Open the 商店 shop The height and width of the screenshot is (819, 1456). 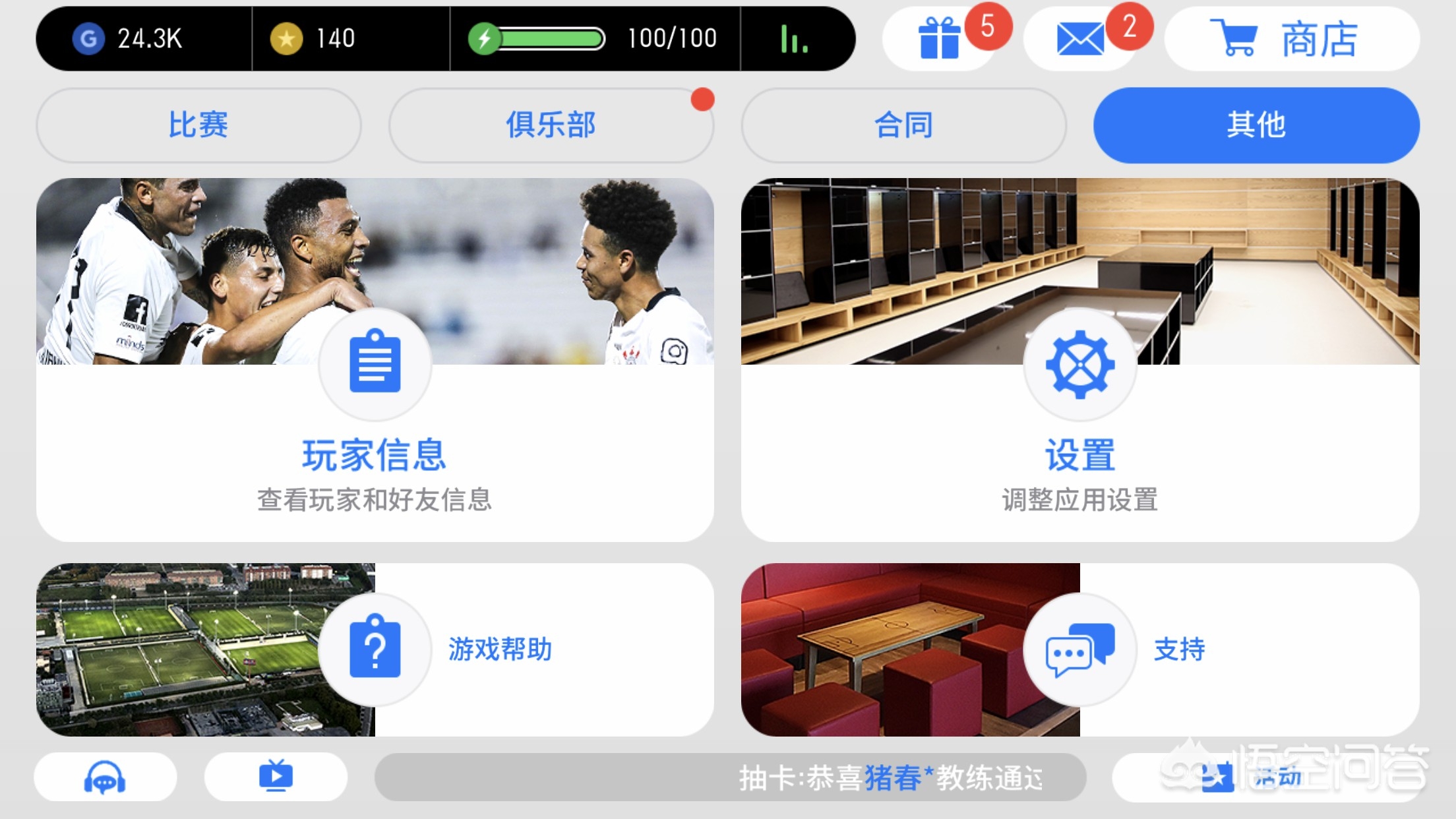(x=1291, y=39)
